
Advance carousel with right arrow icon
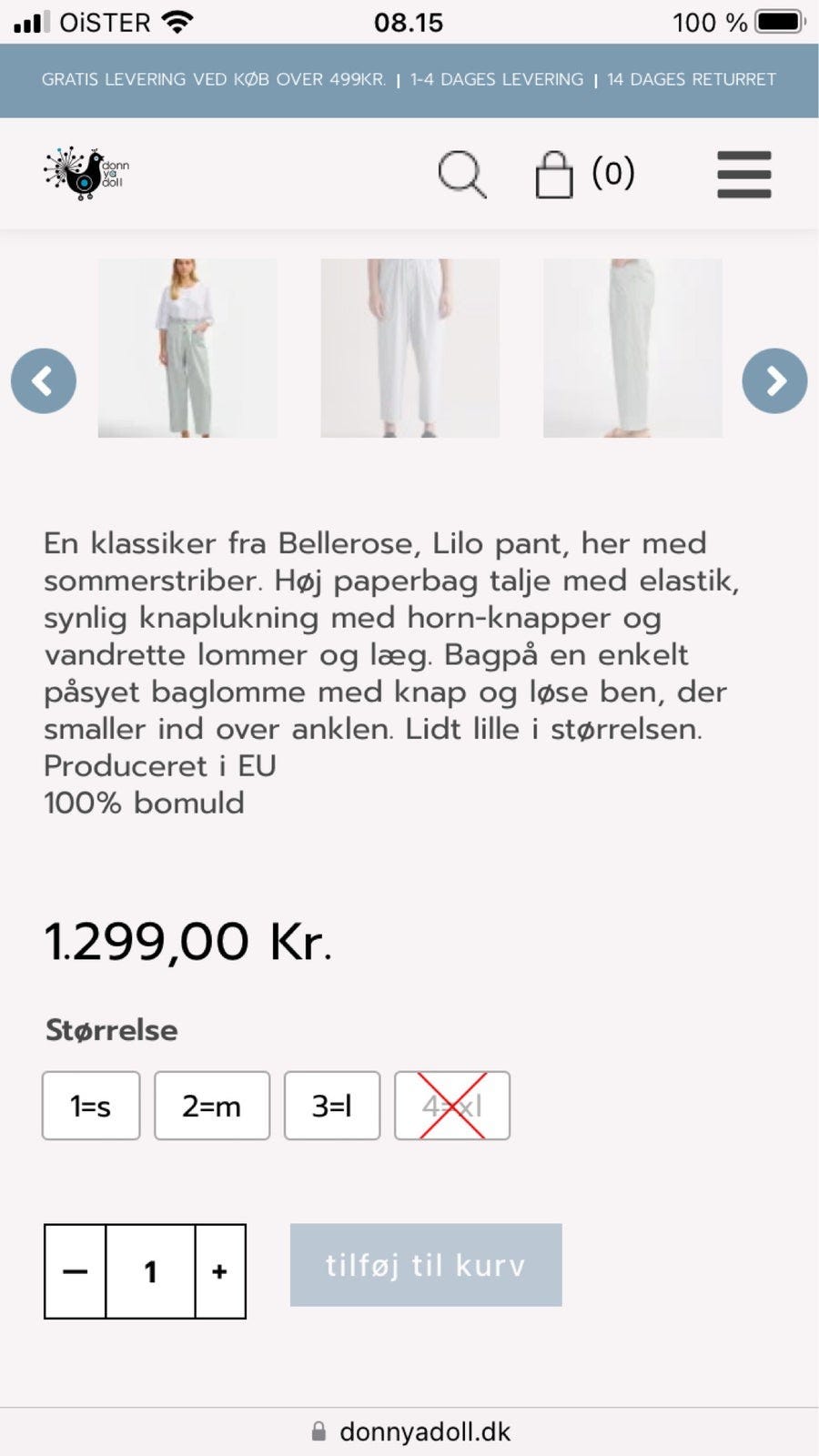(x=774, y=381)
